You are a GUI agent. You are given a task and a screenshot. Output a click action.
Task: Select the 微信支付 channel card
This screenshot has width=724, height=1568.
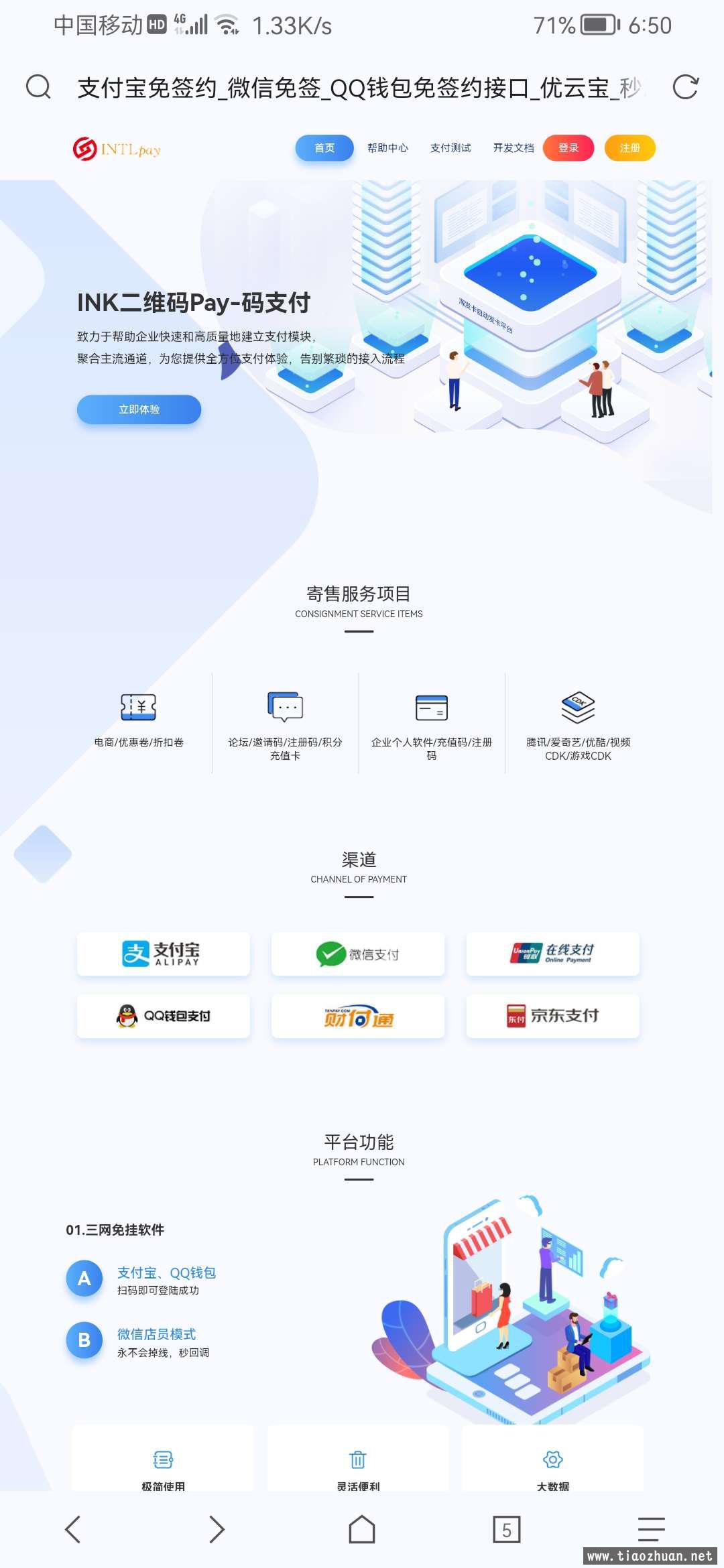[x=358, y=954]
